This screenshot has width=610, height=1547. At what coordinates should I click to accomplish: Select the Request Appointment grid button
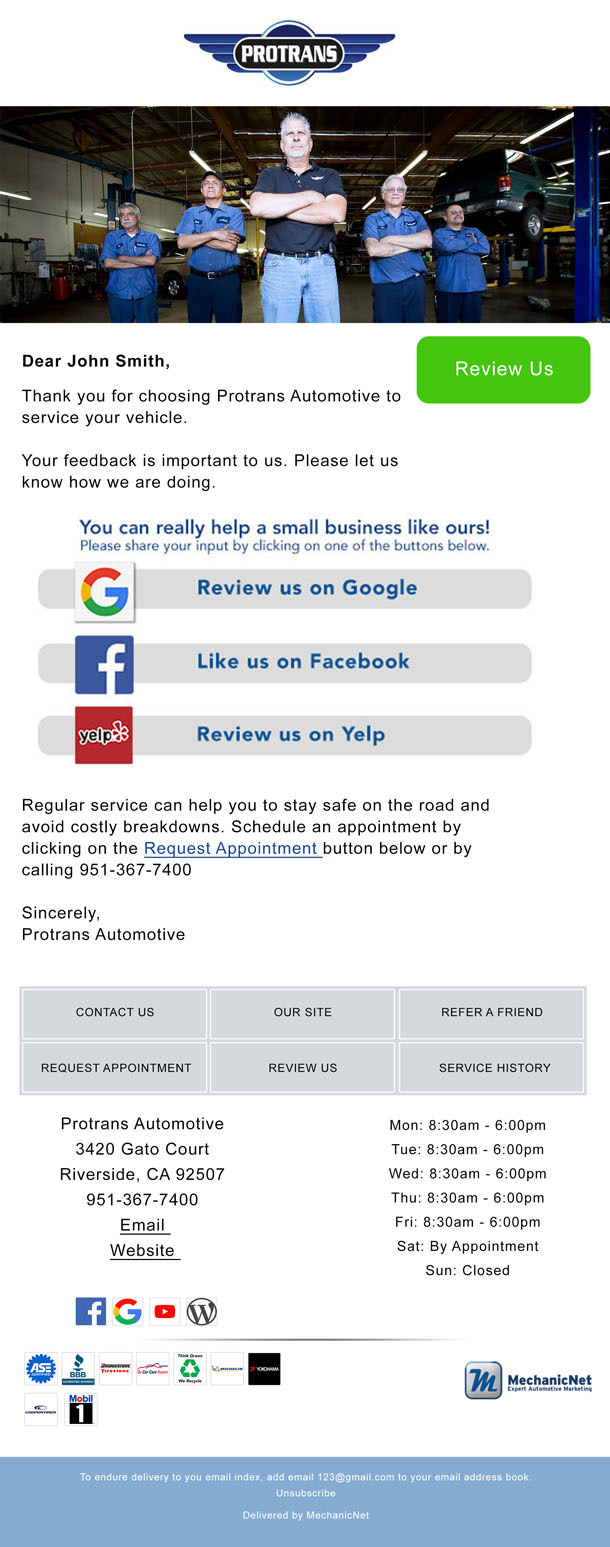coord(115,1068)
